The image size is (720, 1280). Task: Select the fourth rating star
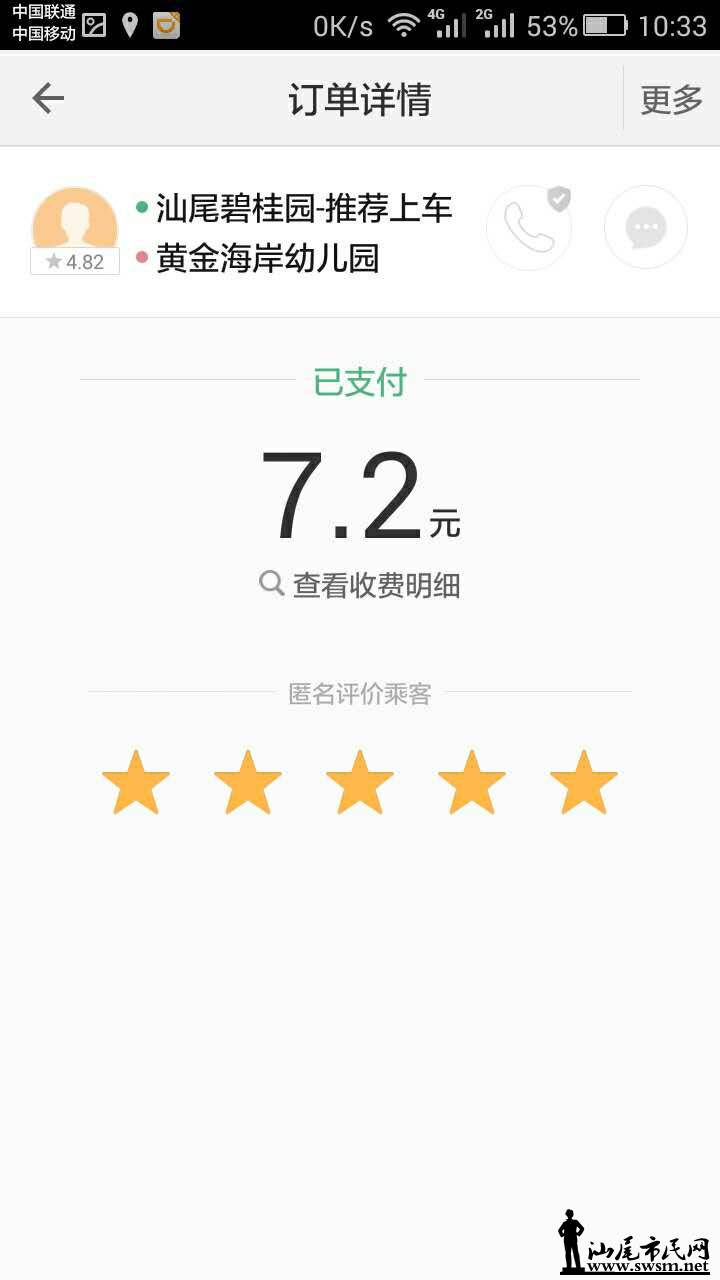(472, 782)
